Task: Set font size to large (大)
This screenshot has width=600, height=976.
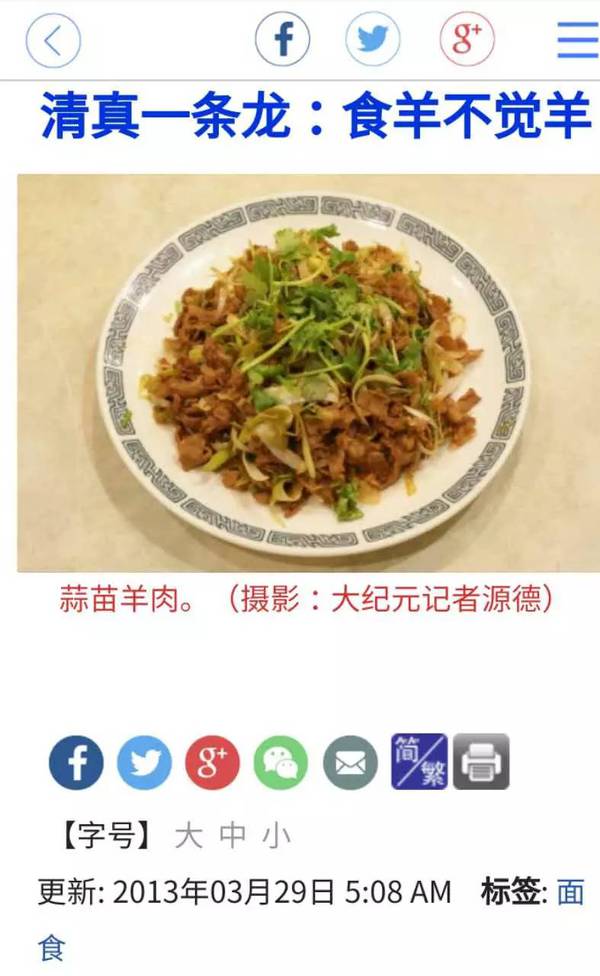Action: (188, 836)
